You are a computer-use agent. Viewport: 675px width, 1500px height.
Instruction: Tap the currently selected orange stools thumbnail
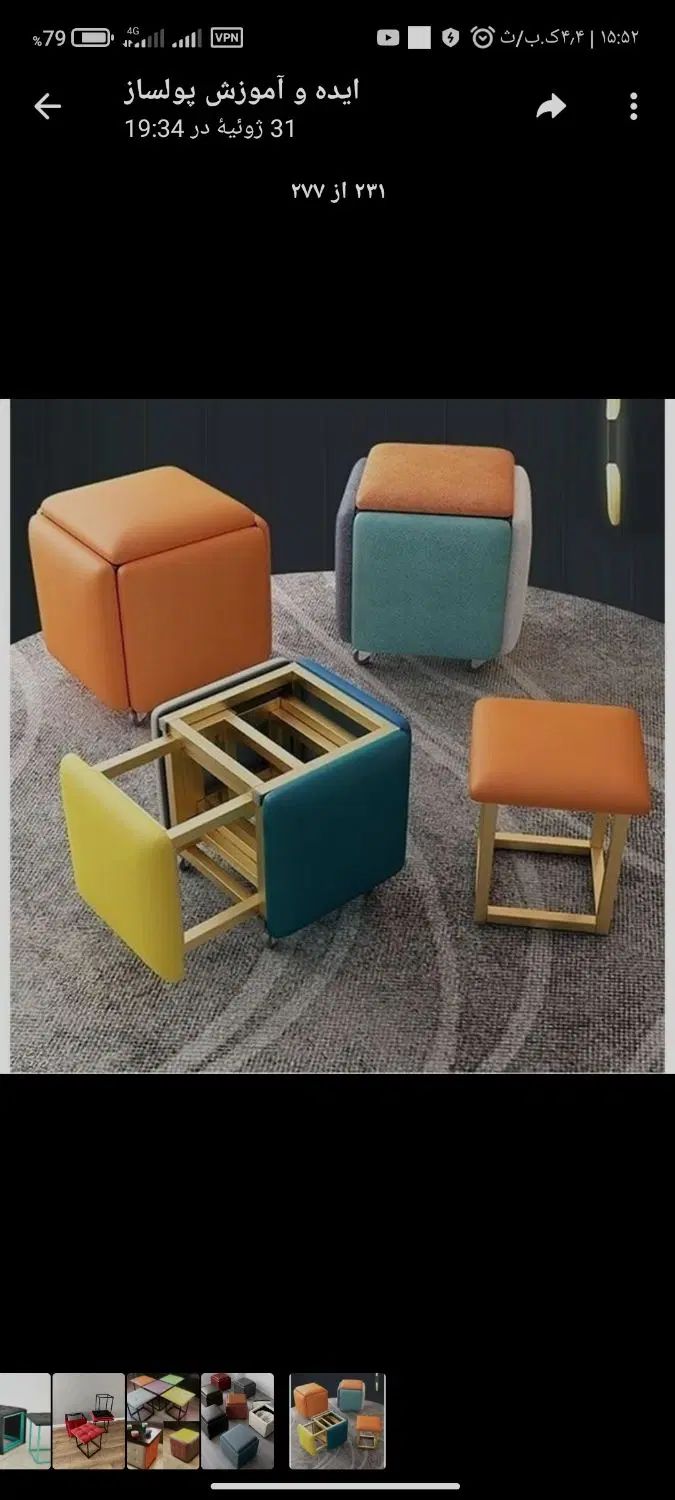click(337, 1420)
